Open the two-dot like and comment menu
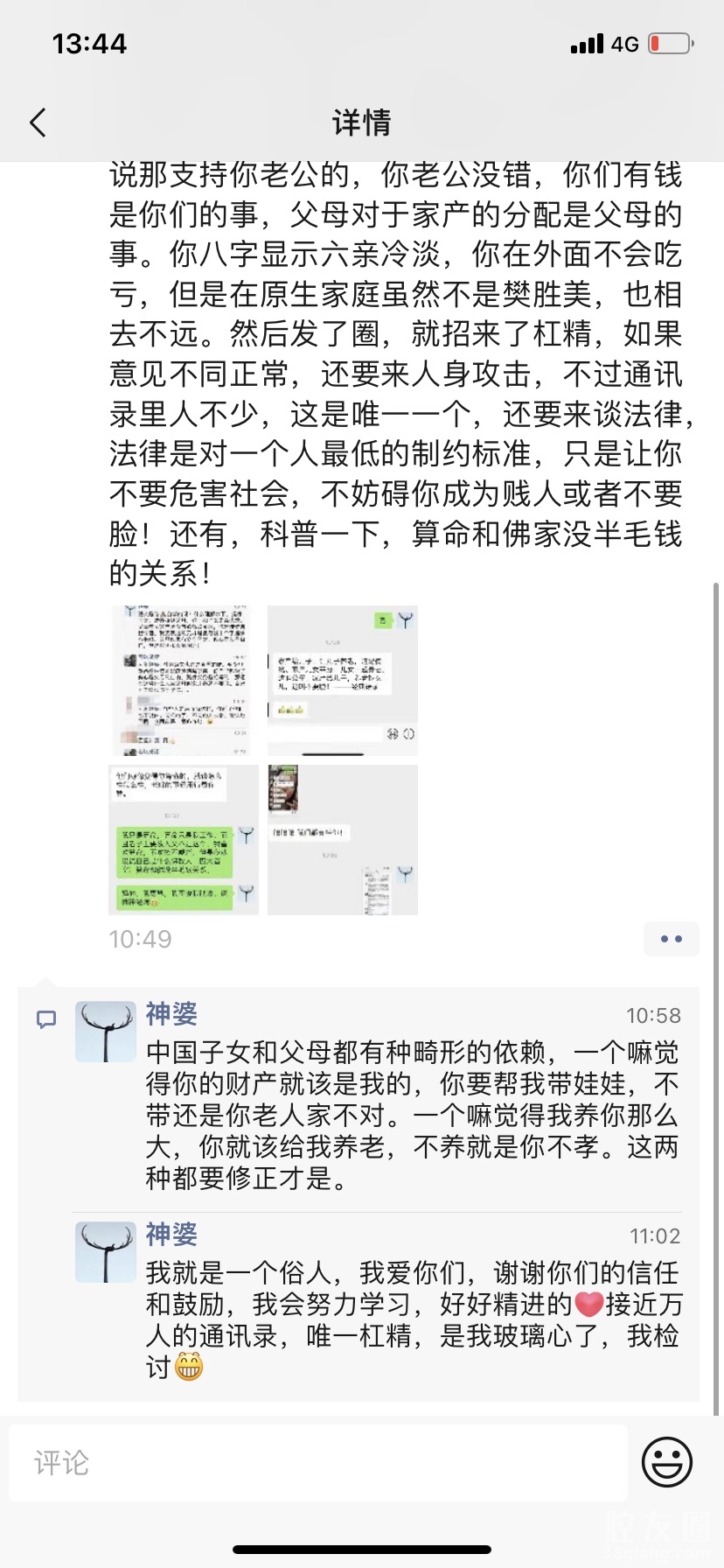Image resolution: width=724 pixels, height=1568 pixels. pos(671,939)
